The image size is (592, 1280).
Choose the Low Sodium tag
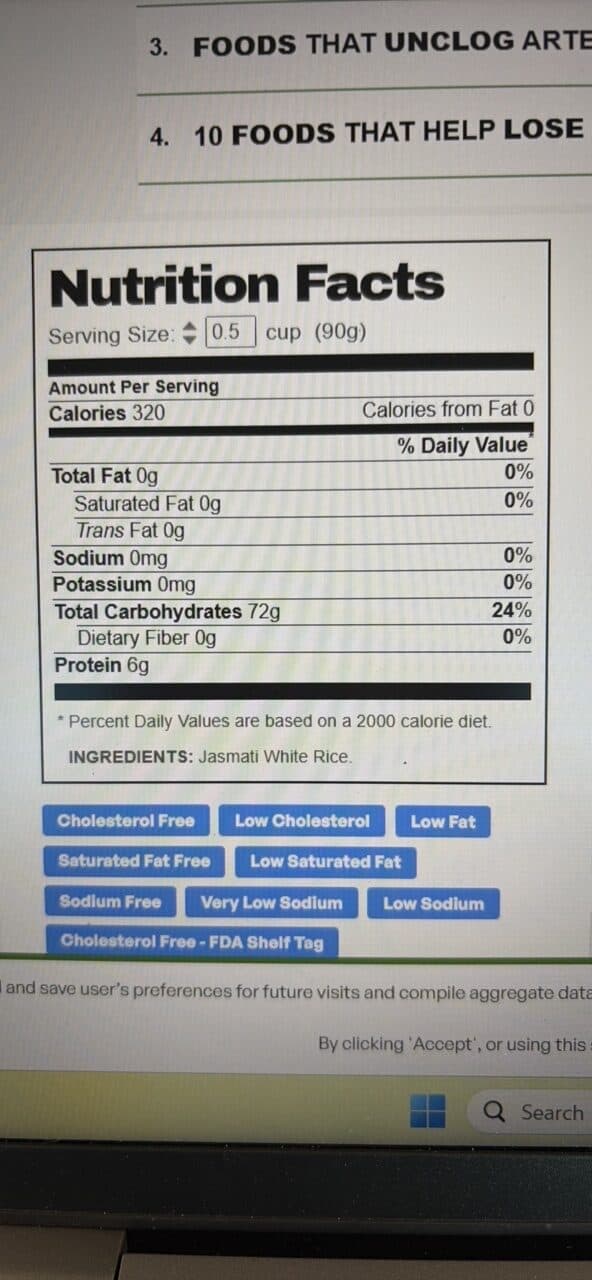point(434,904)
